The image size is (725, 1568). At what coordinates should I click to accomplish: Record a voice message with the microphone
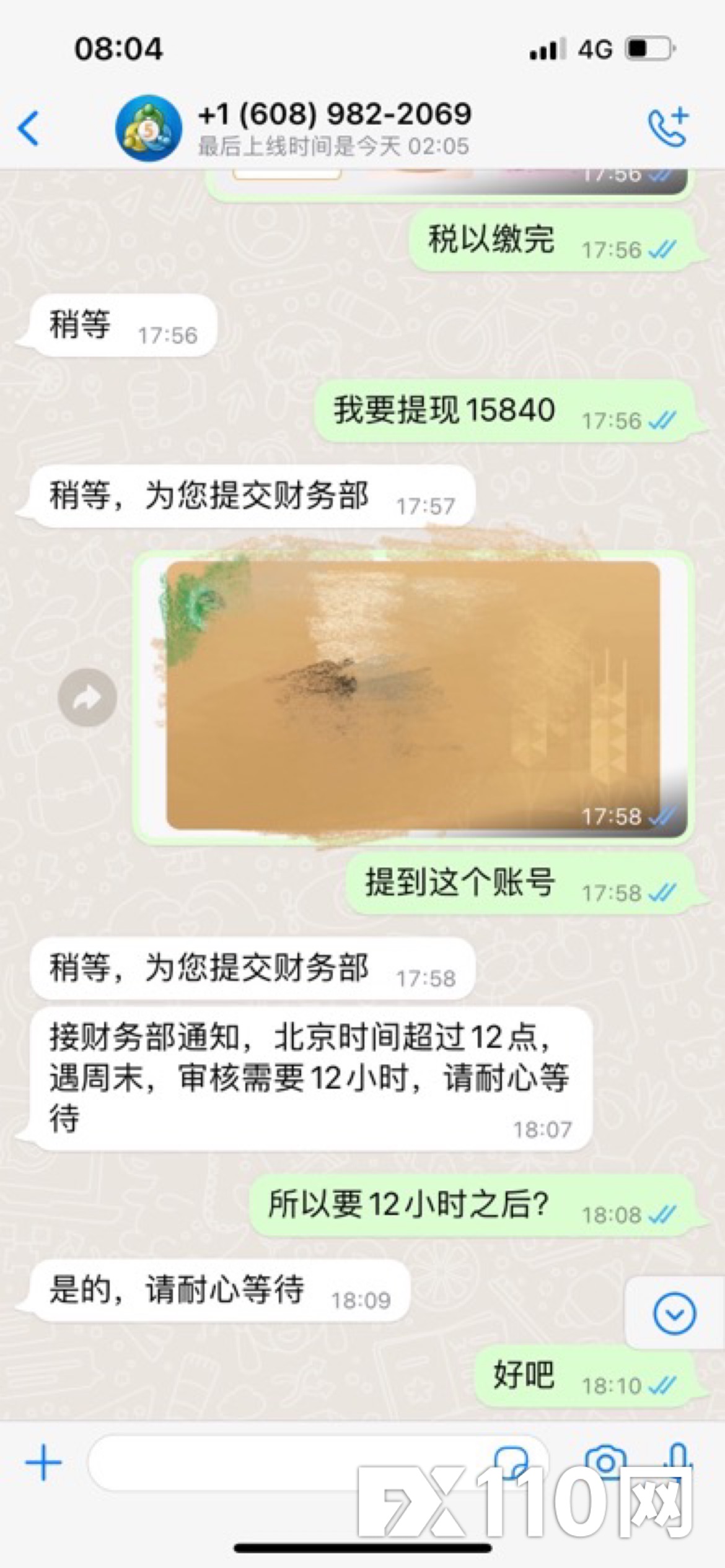pos(679,1461)
